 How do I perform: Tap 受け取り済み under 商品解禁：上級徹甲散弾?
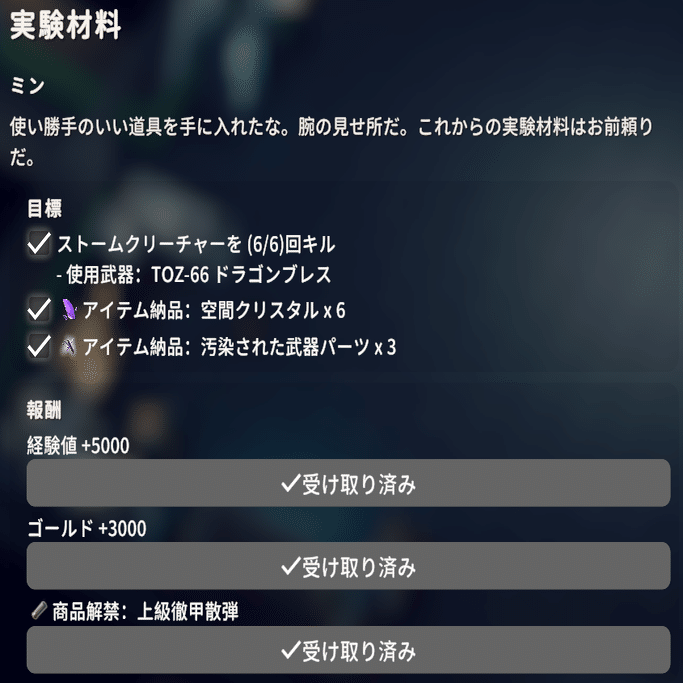(348, 651)
